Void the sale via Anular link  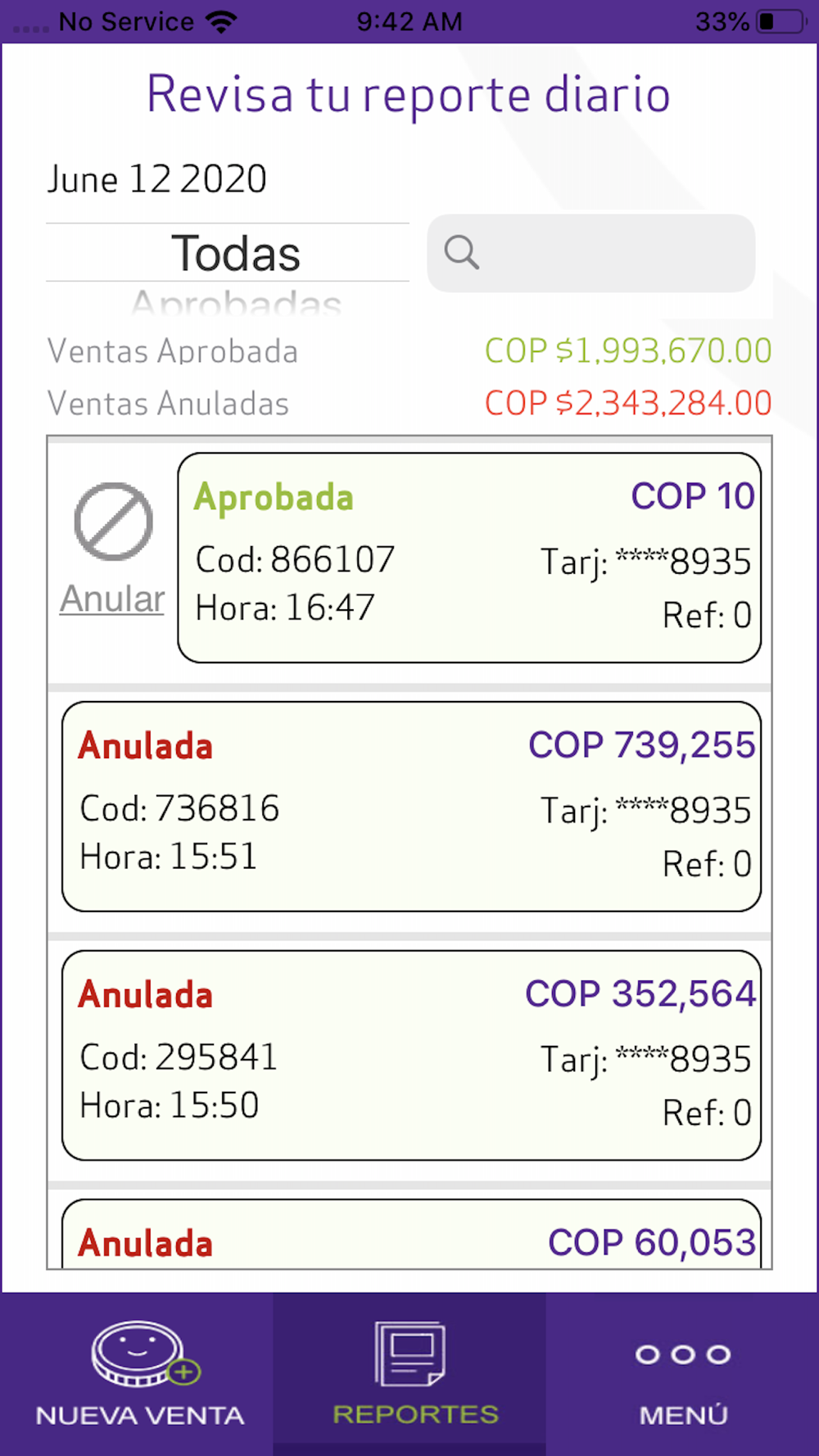point(113,599)
